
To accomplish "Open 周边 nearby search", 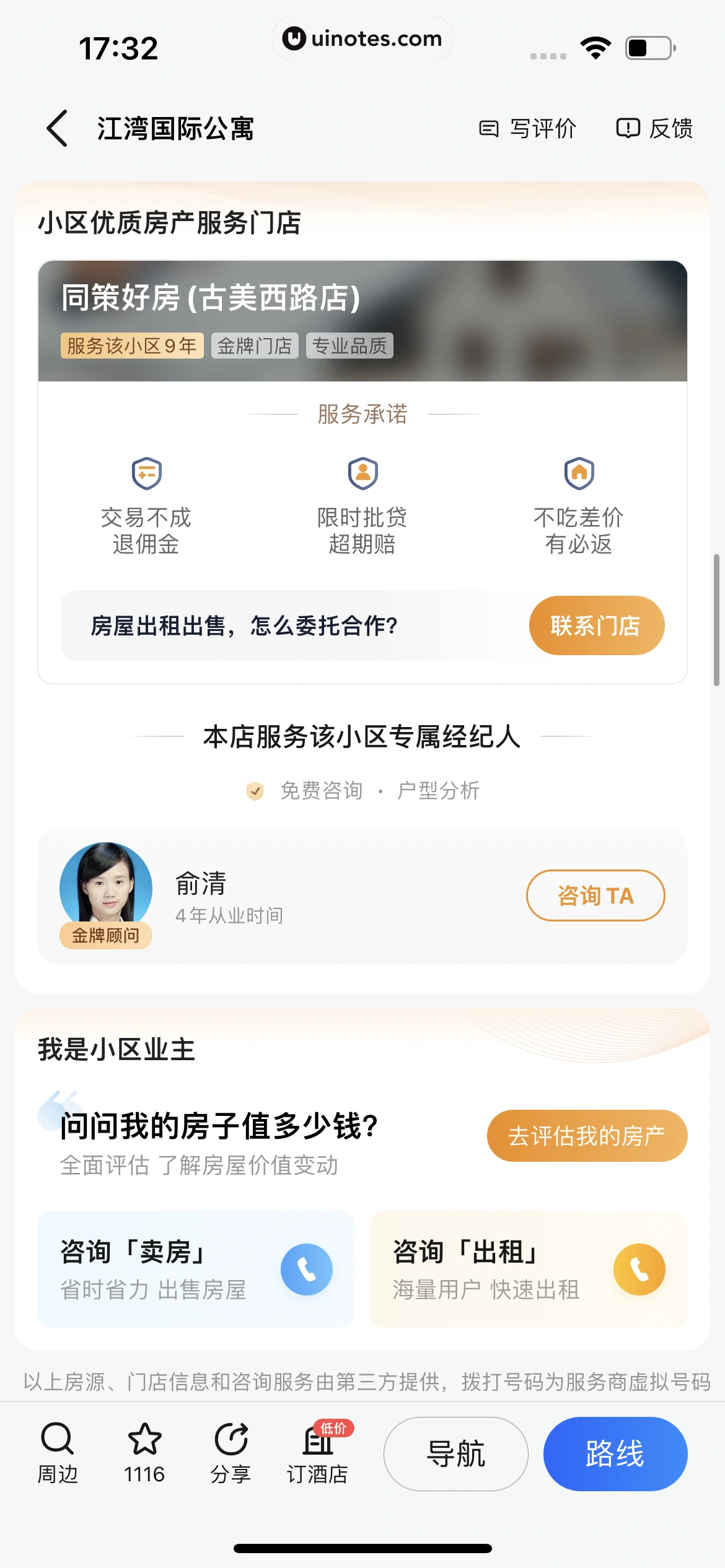I will point(58,1453).
